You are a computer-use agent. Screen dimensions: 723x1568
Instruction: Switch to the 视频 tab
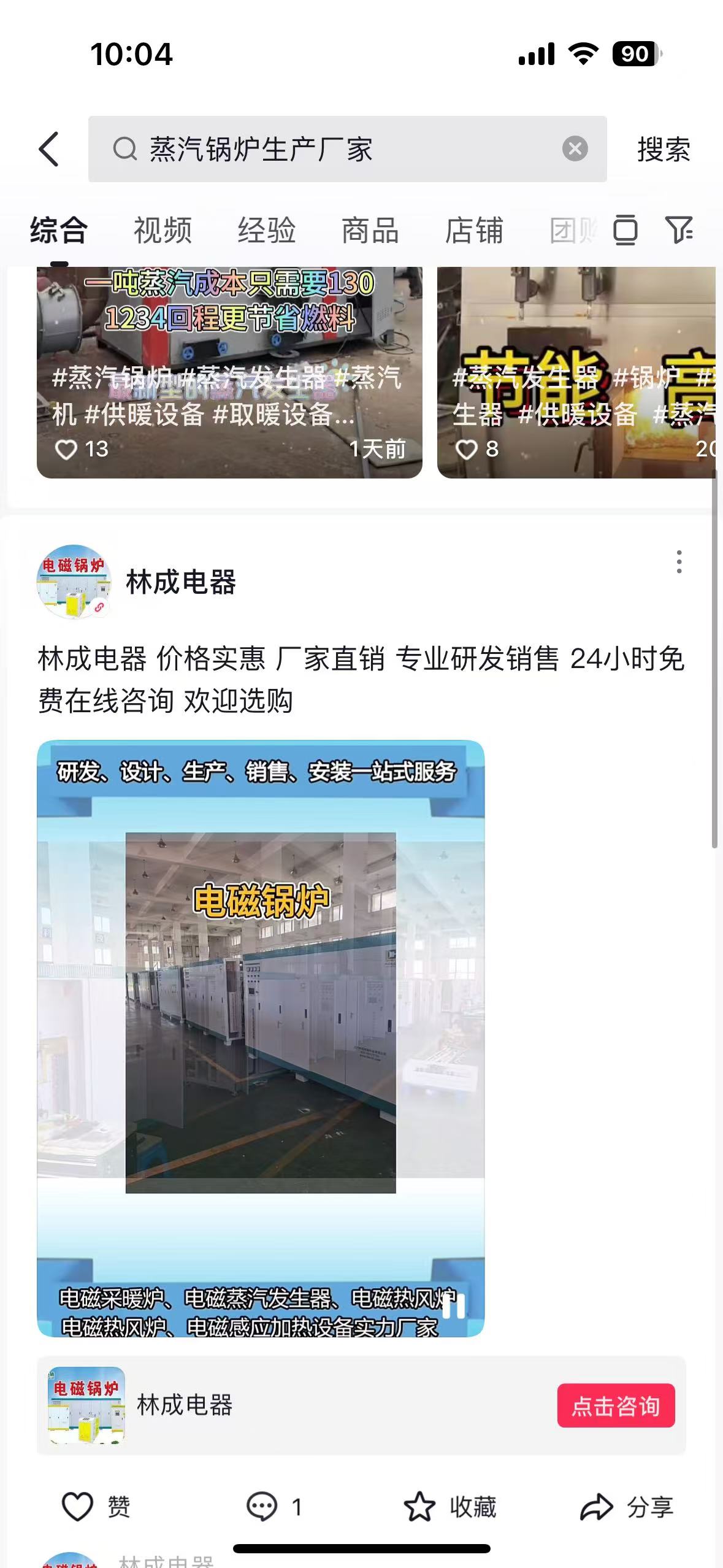tap(163, 231)
